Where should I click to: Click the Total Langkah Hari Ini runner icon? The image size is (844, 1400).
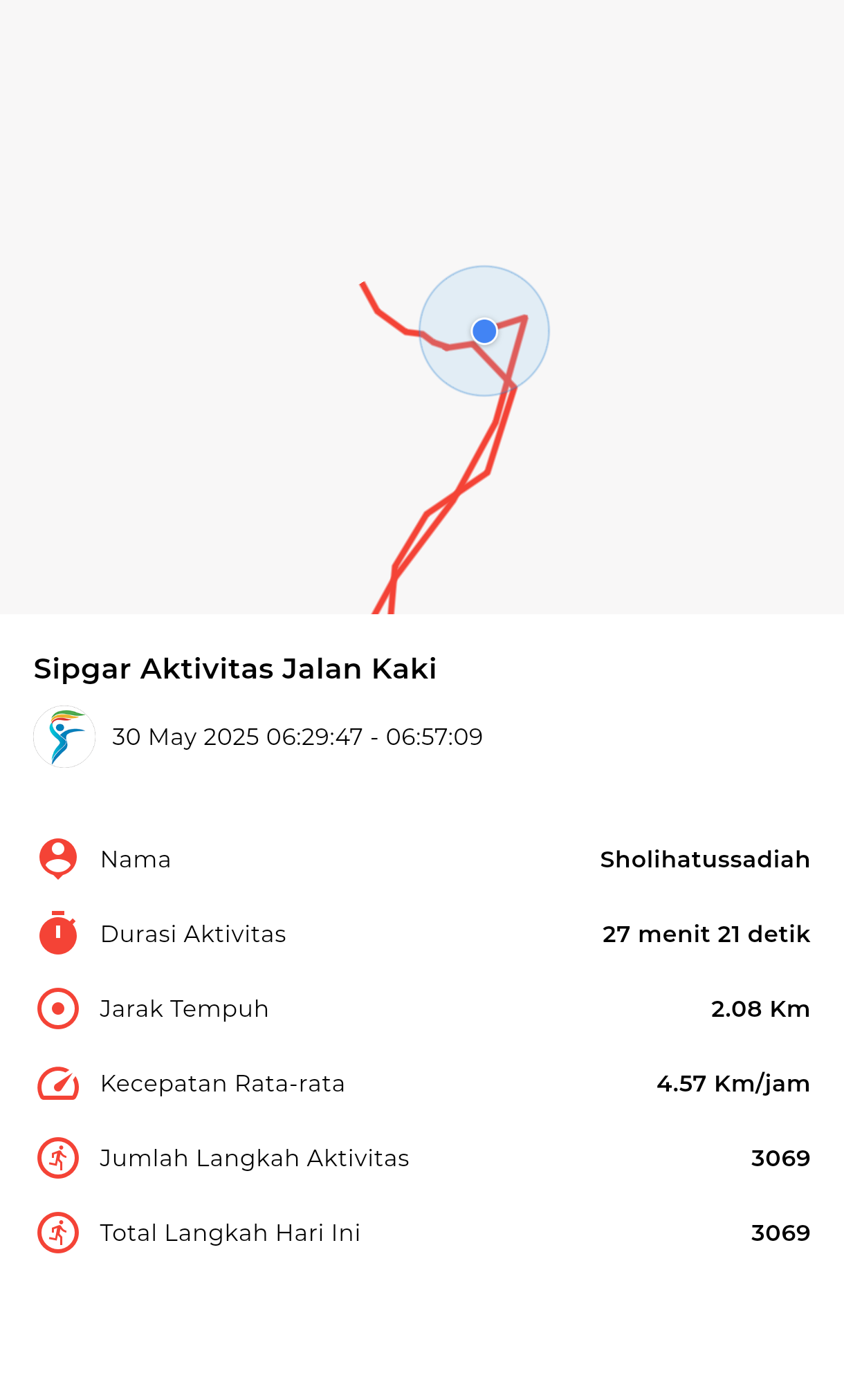coord(58,1232)
